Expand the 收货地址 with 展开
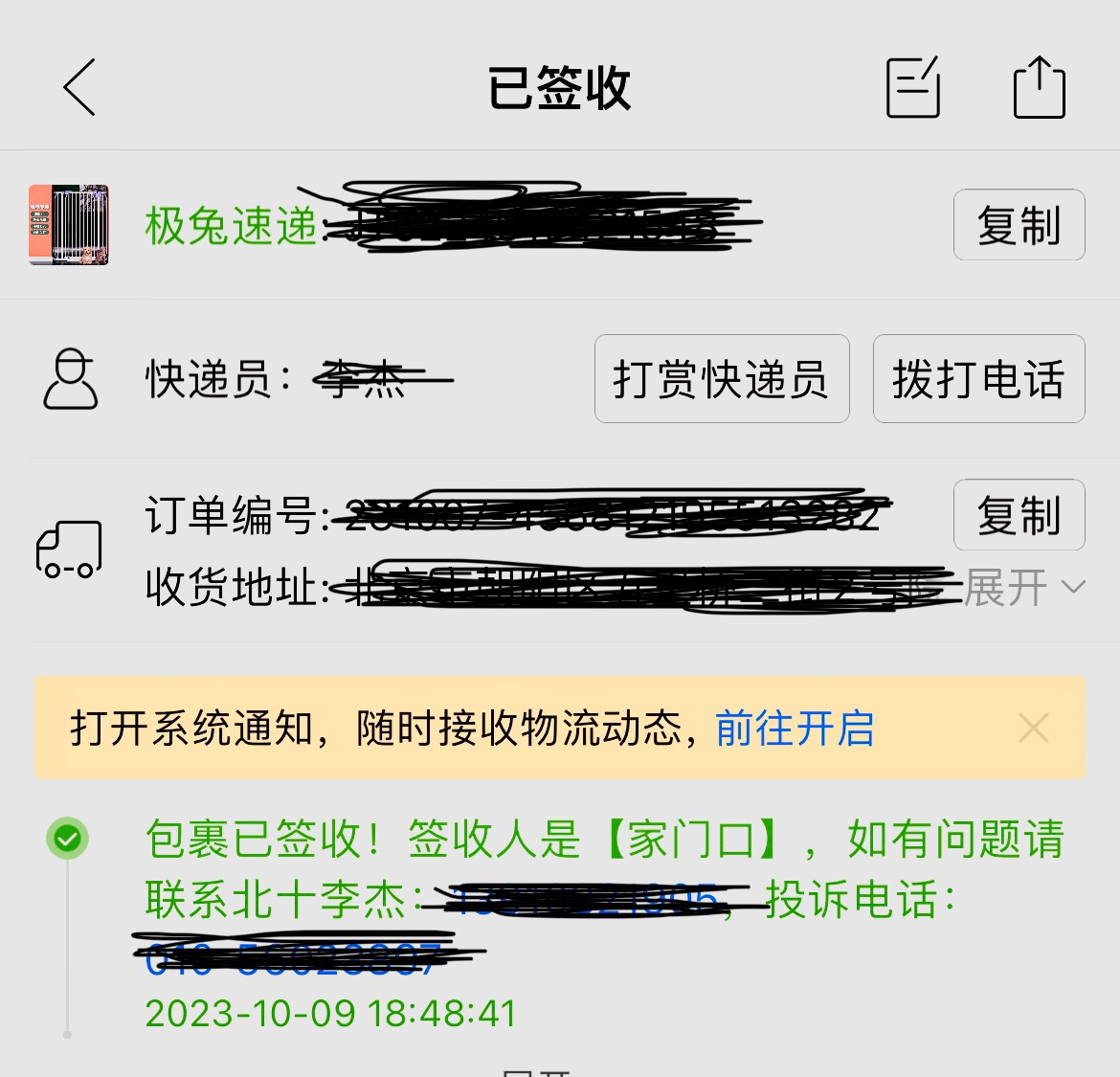The height and width of the screenshot is (1077, 1120). tap(1022, 588)
